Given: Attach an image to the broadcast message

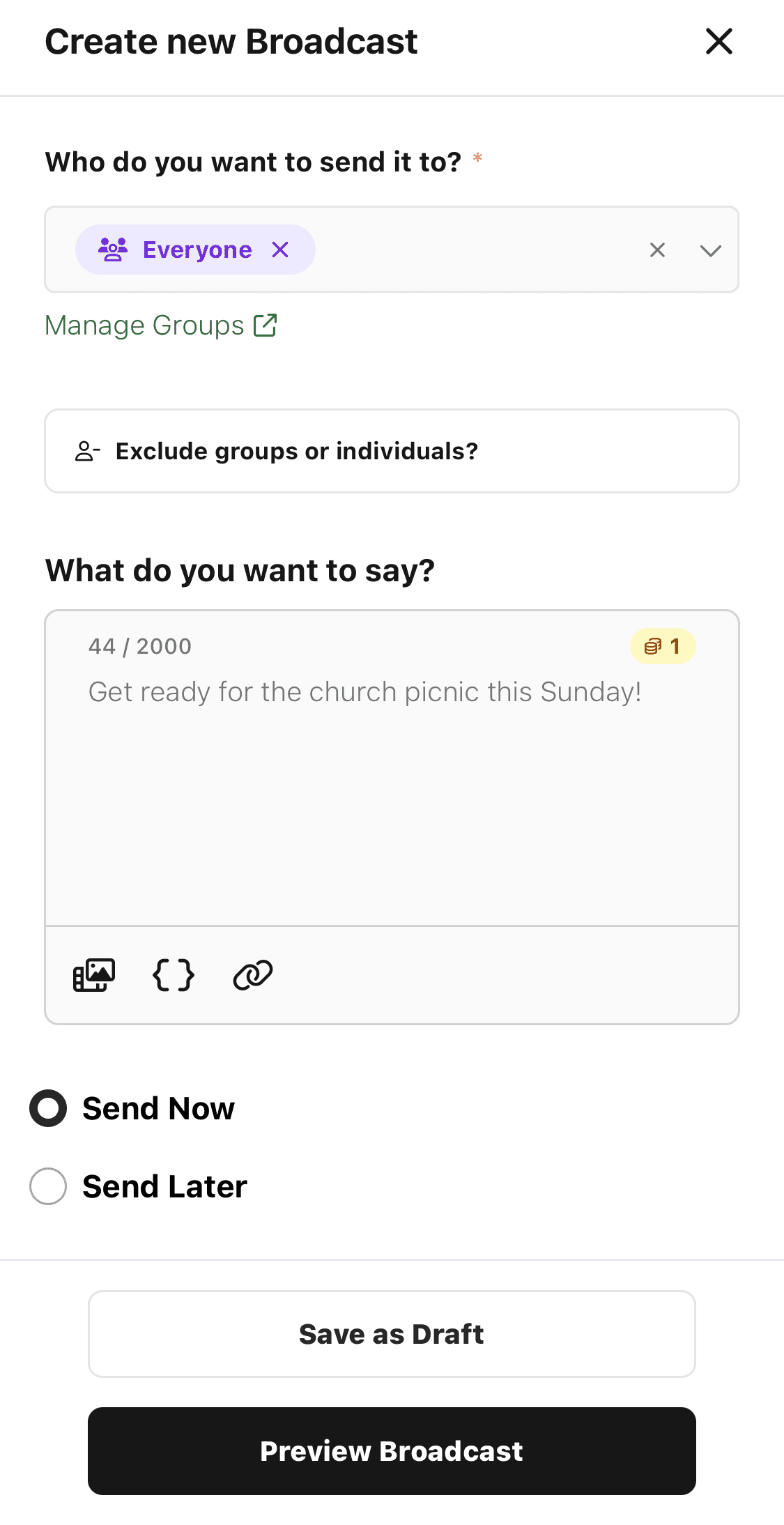Looking at the screenshot, I should pos(95,974).
